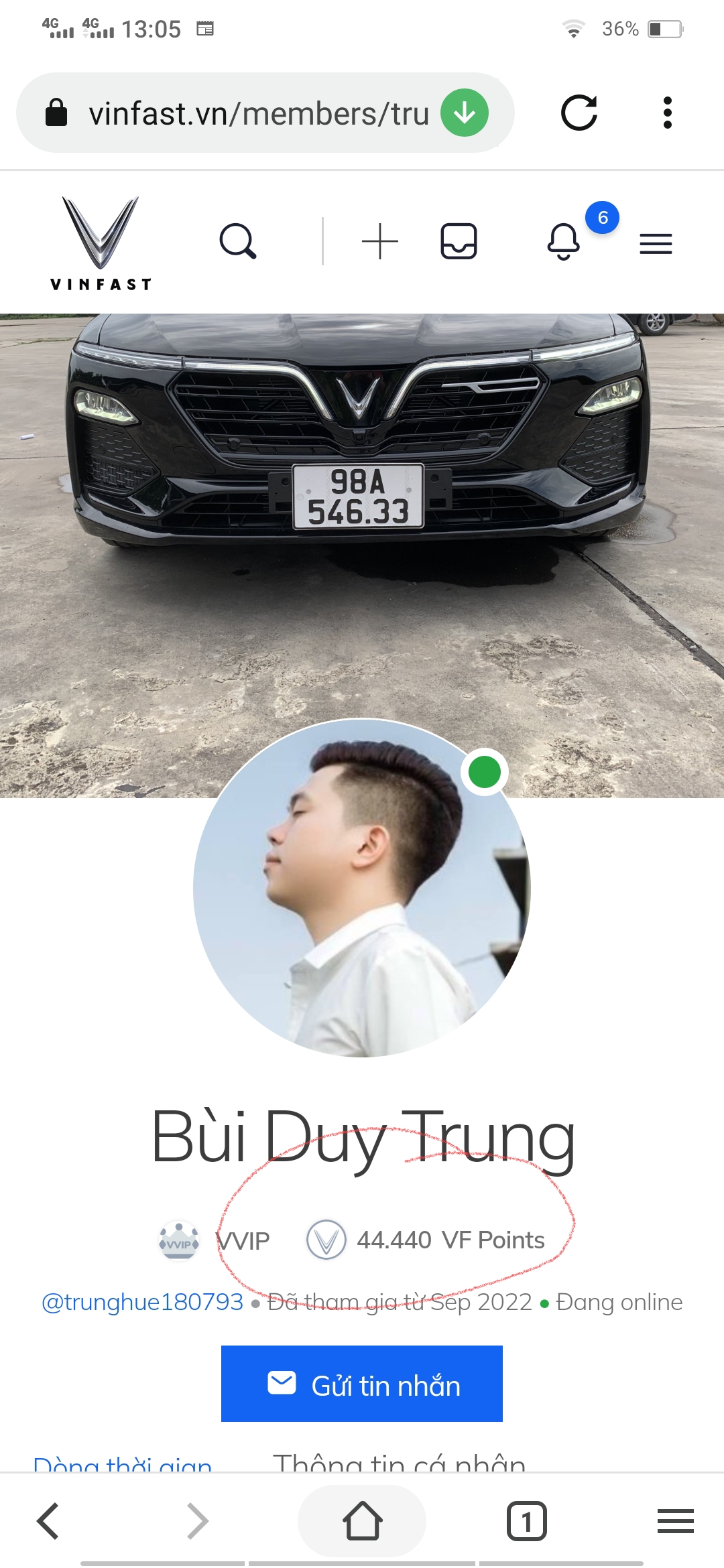Open the notifications bell

(x=564, y=241)
